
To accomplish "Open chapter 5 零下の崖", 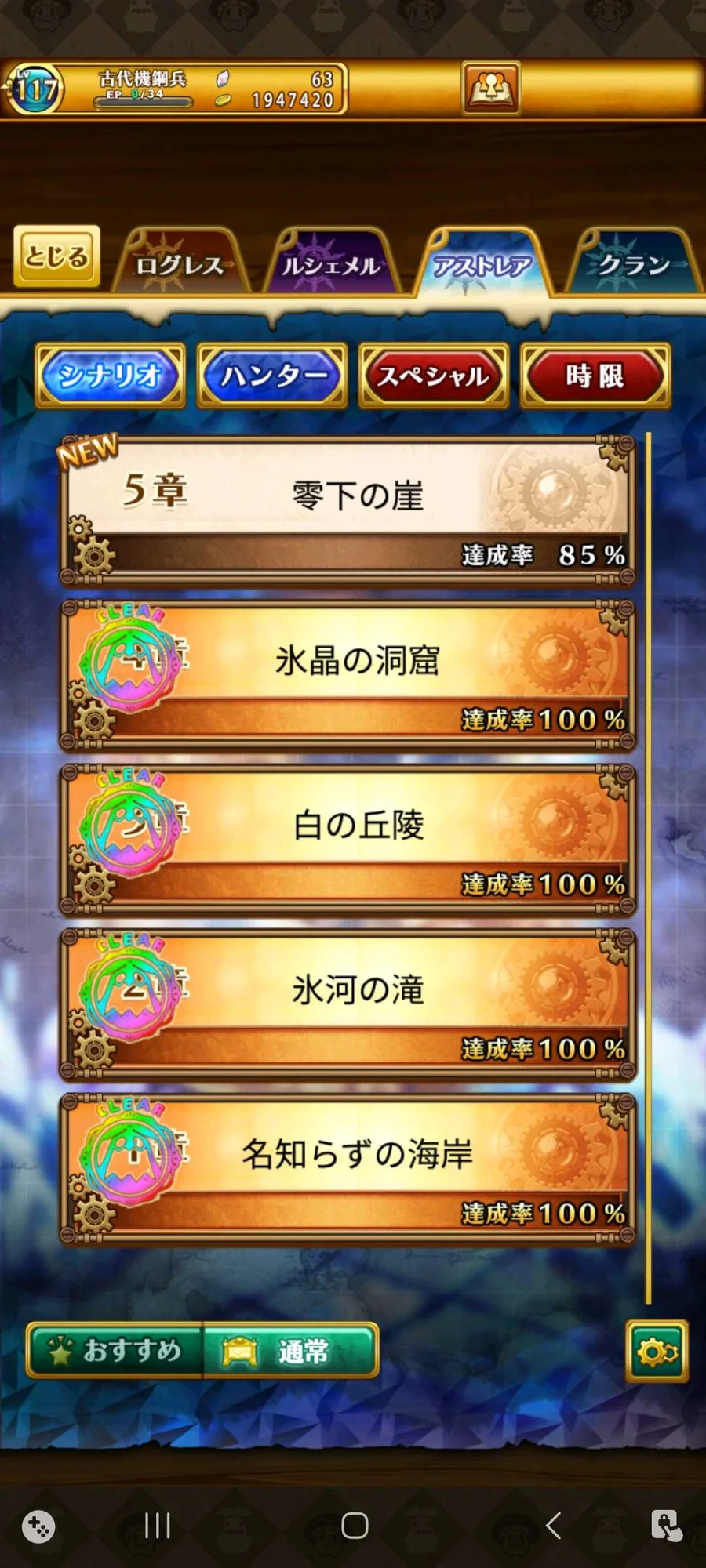I will [x=347, y=511].
